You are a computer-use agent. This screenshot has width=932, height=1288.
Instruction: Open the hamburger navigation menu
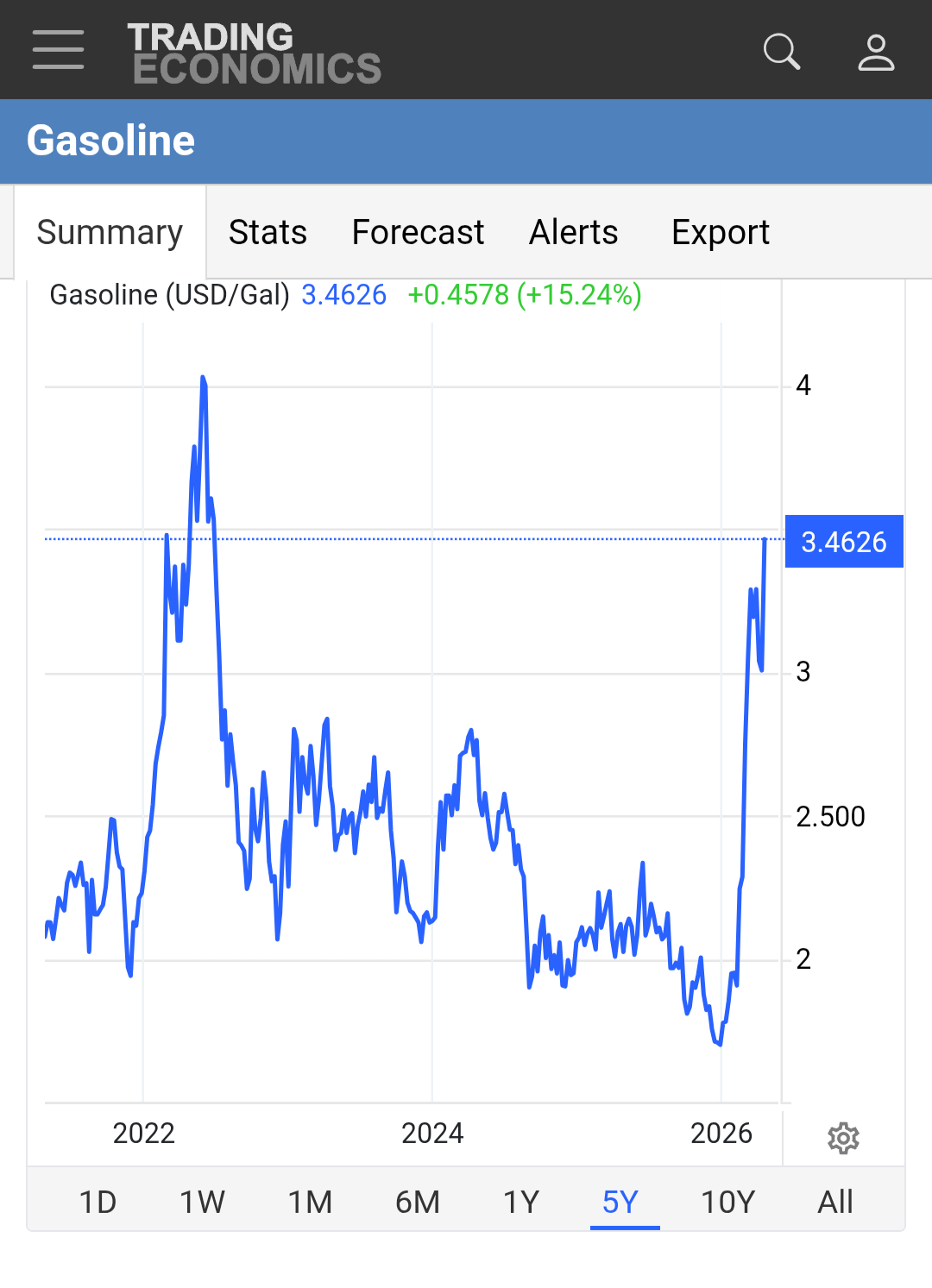pyautogui.click(x=59, y=50)
